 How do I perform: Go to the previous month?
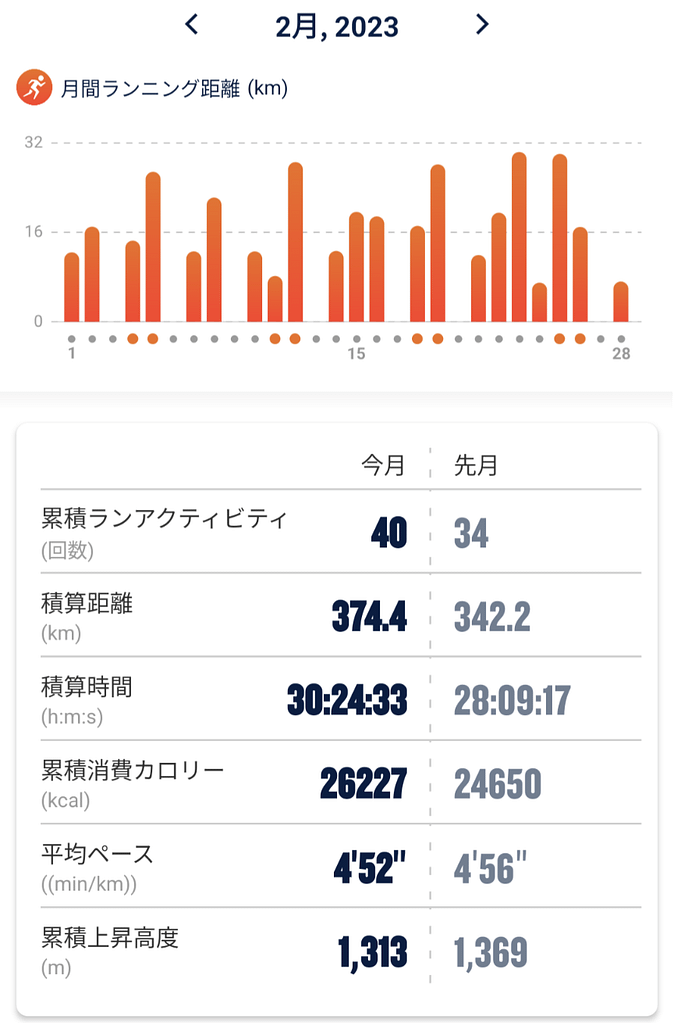(192, 25)
